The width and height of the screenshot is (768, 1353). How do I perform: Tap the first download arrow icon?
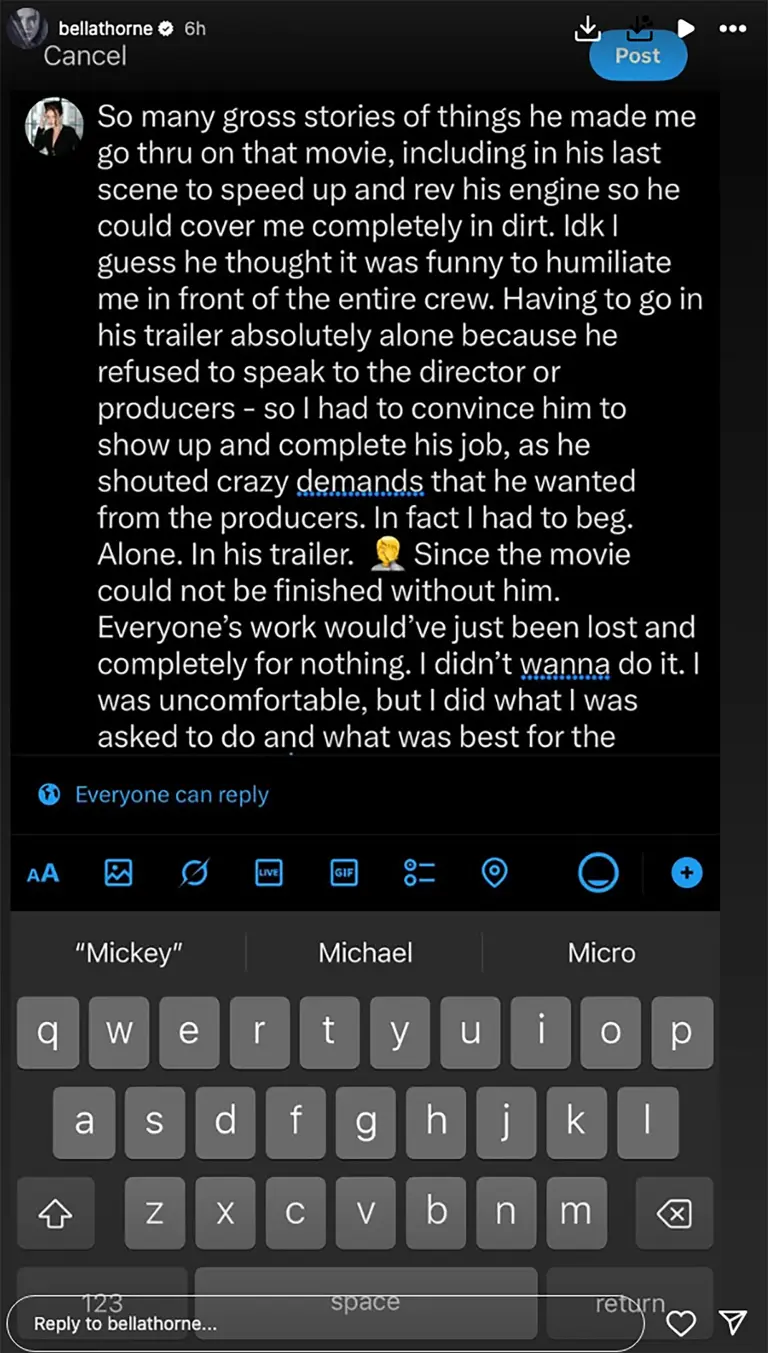point(587,29)
